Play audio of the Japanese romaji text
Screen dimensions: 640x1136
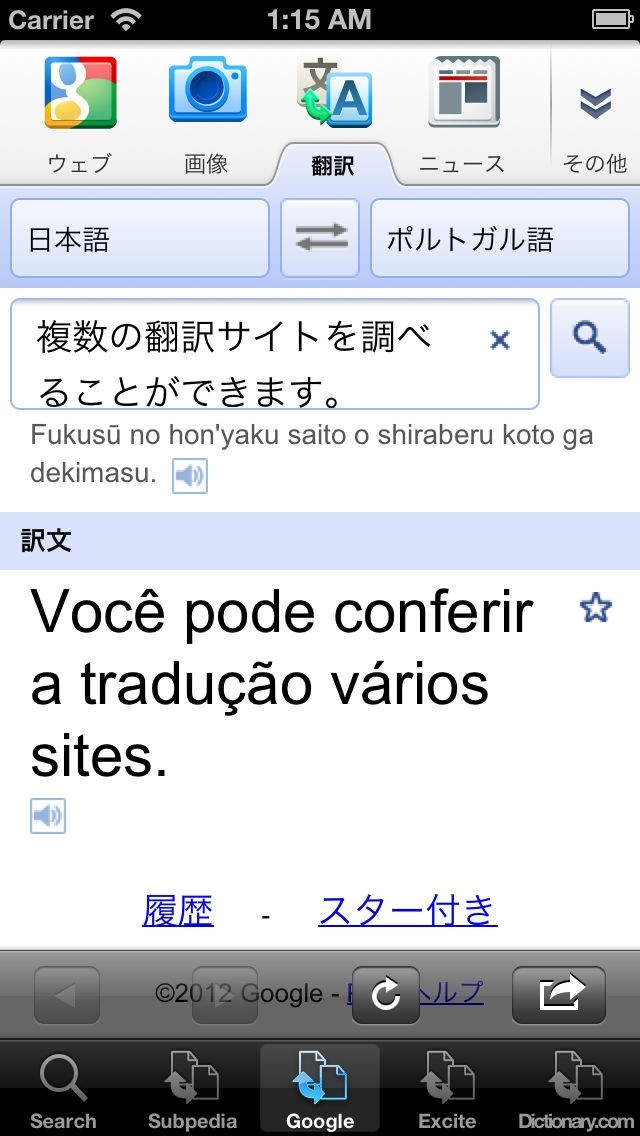[x=190, y=476]
